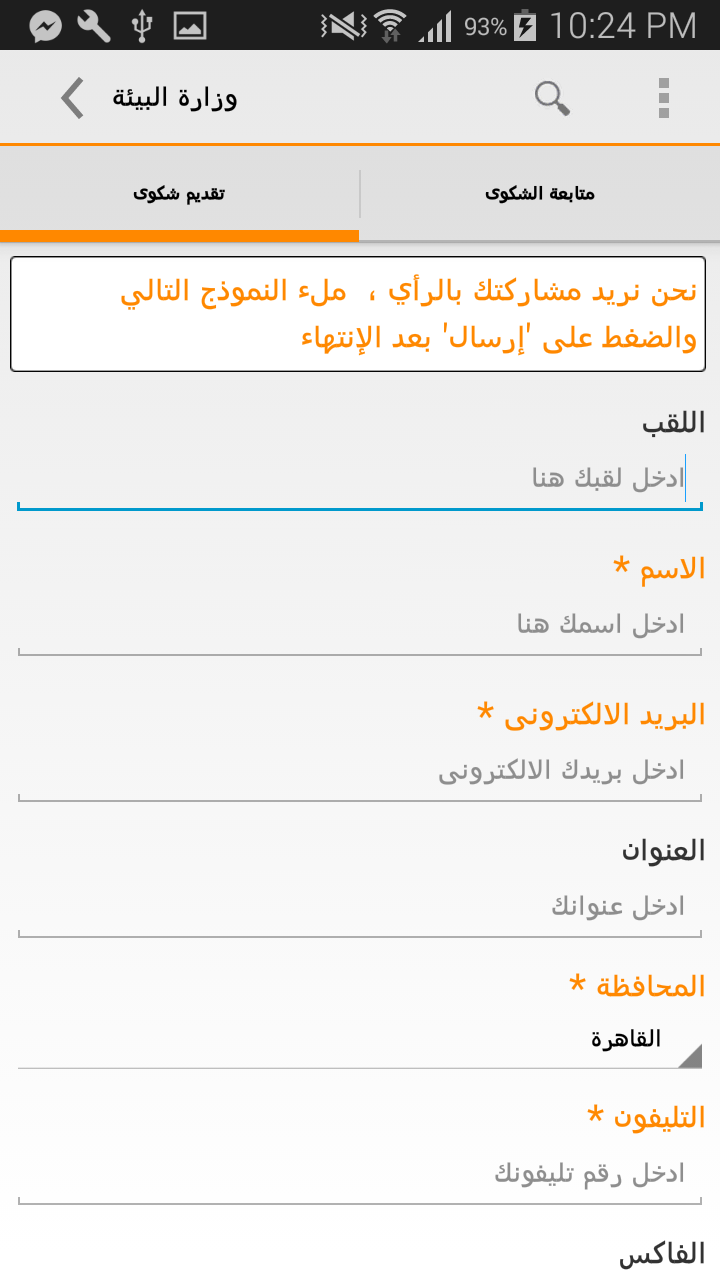The image size is (720, 1280).
Task: Open the search magnifier icon
Action: click(x=552, y=99)
